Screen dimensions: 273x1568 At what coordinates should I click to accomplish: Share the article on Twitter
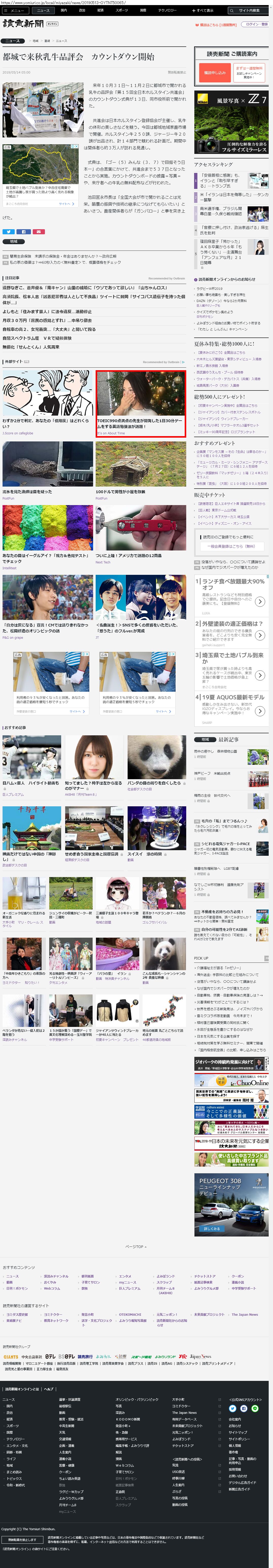[9, 232]
